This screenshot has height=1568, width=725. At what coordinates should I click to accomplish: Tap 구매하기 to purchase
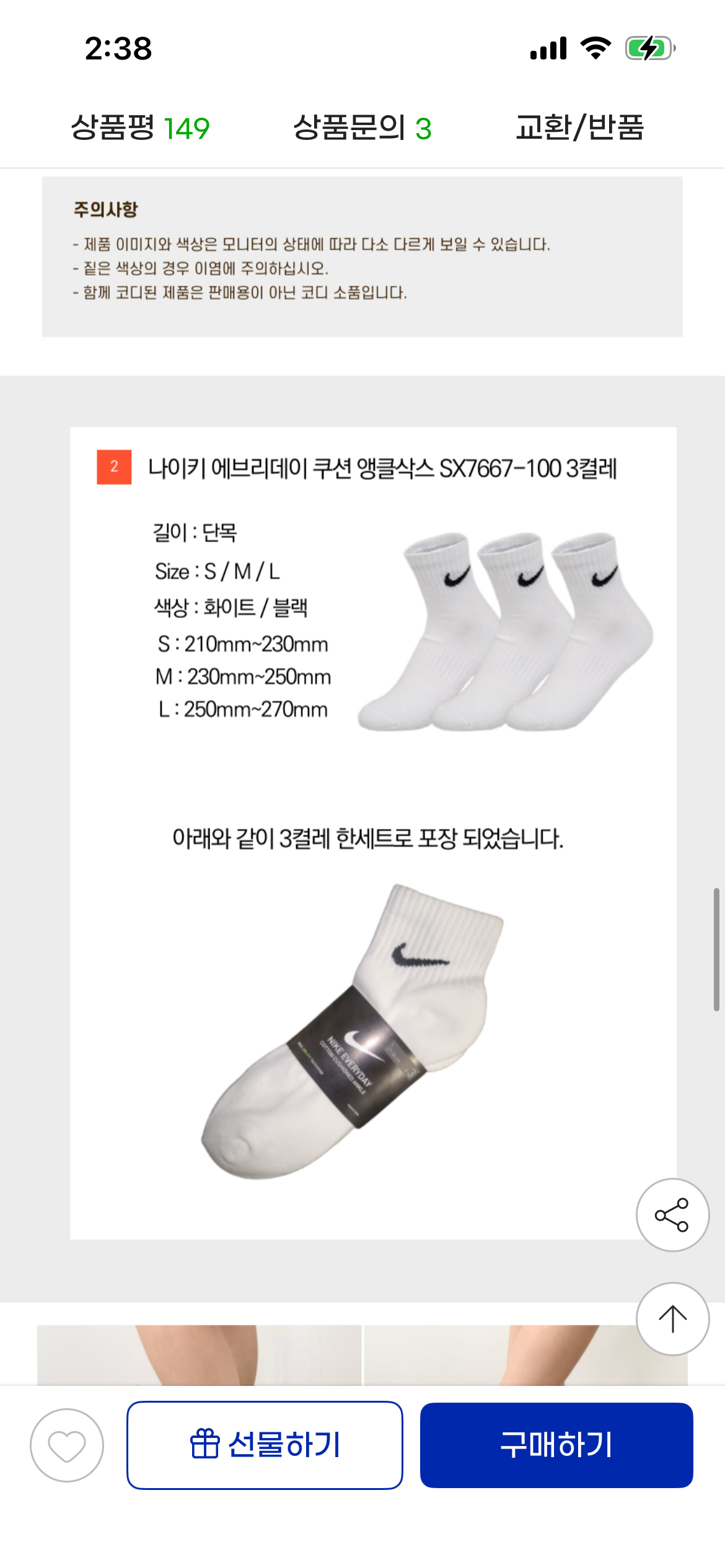556,1445
